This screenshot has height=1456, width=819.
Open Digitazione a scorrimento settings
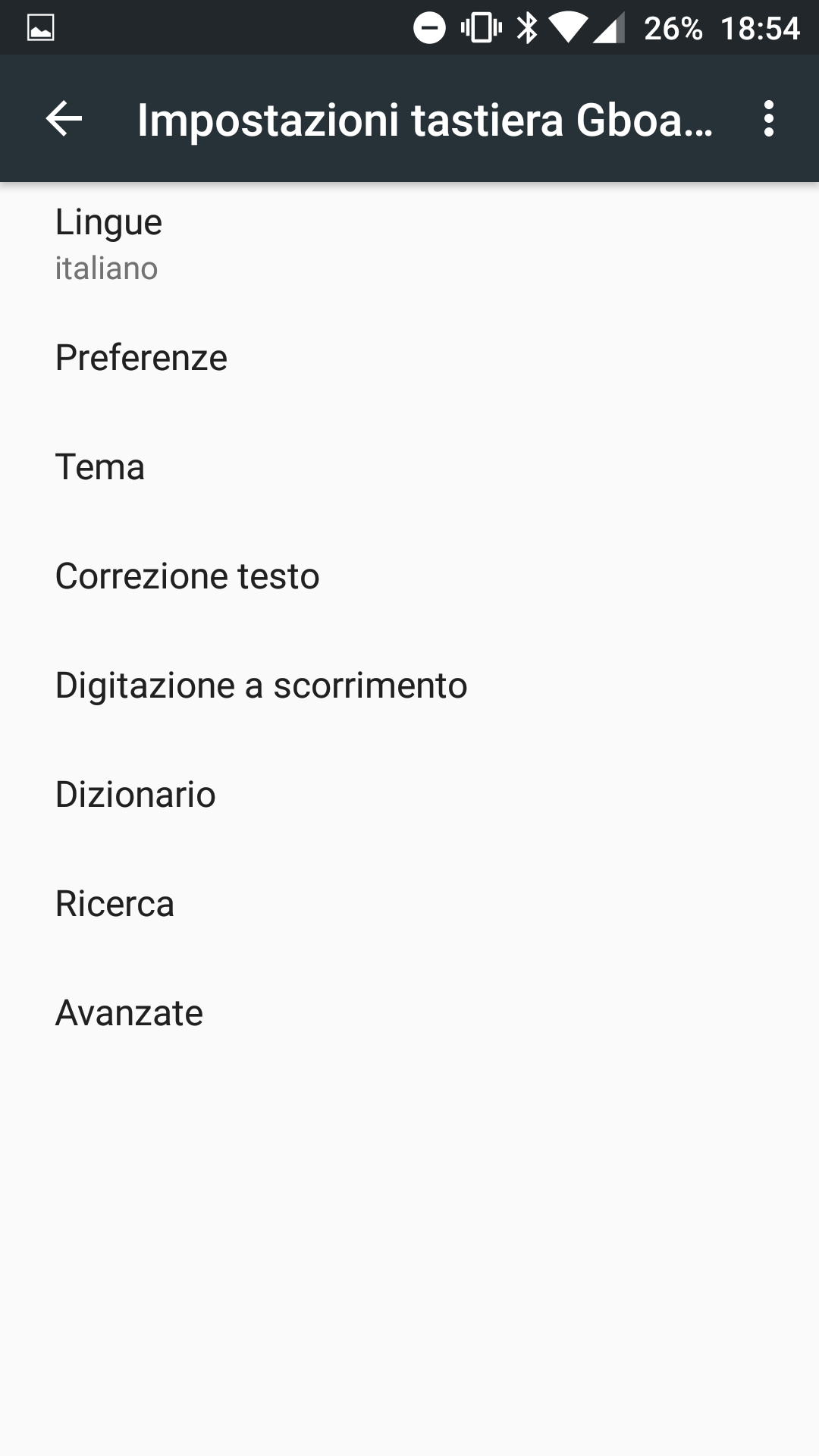(x=409, y=685)
